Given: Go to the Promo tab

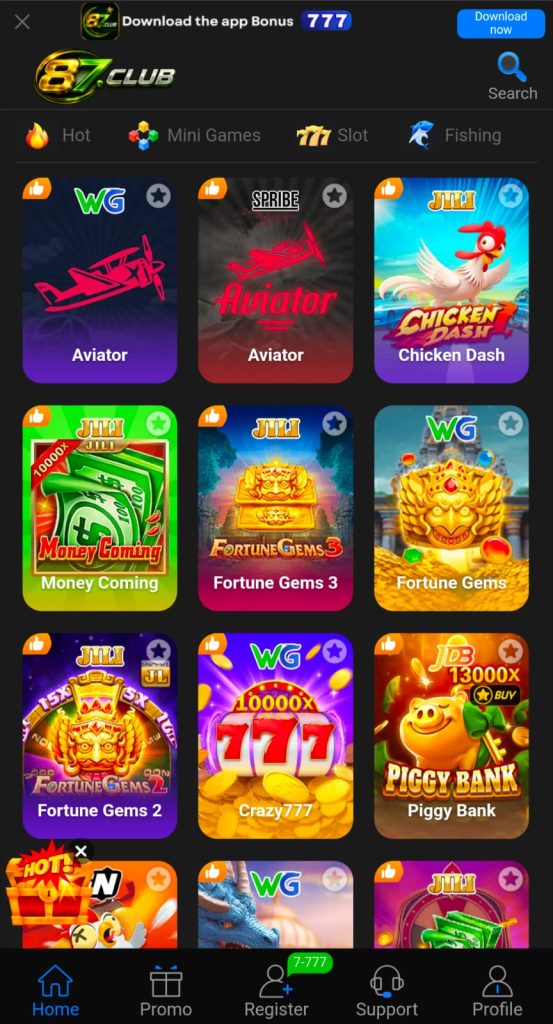Looking at the screenshot, I should pos(166,991).
